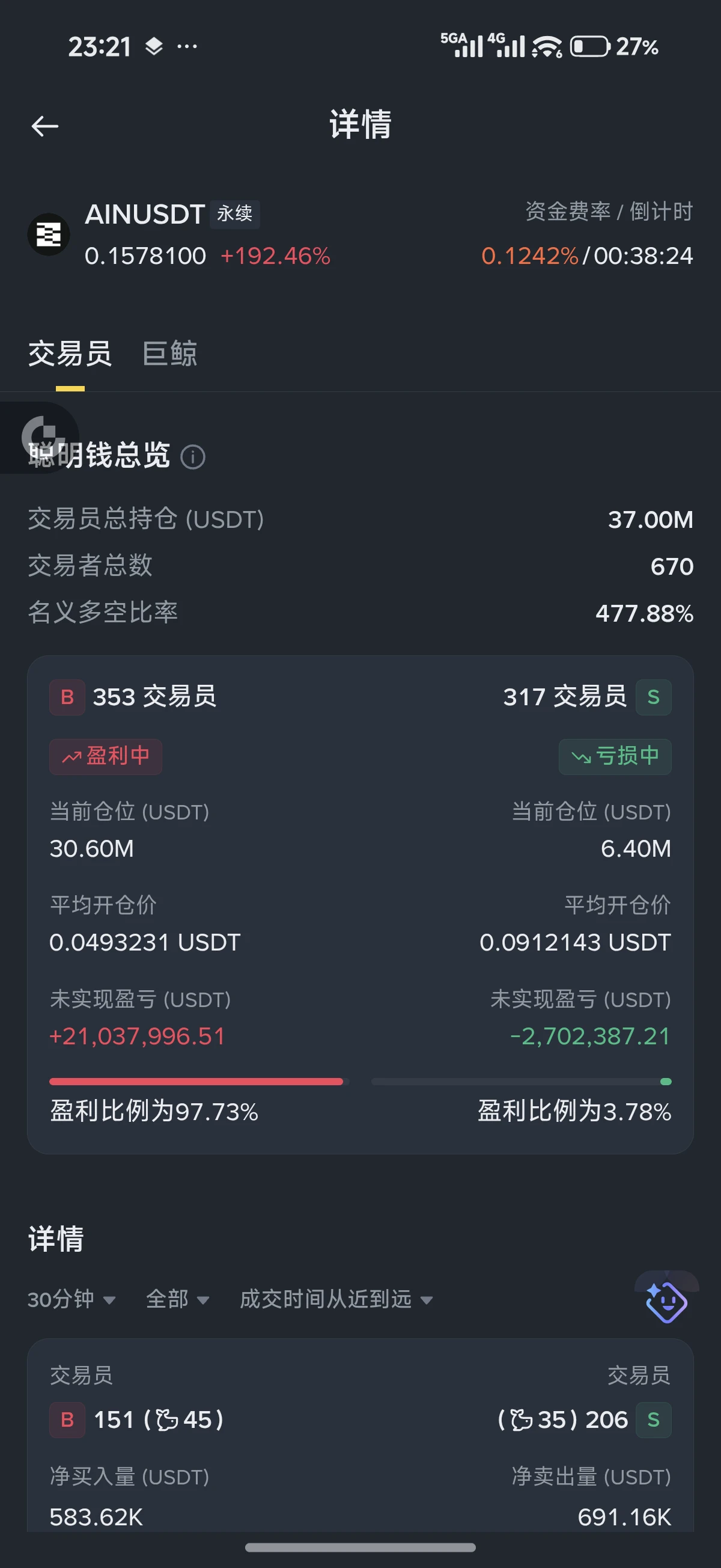Select the 交易员 tab
Image resolution: width=721 pixels, height=1568 pixels.
[70, 354]
